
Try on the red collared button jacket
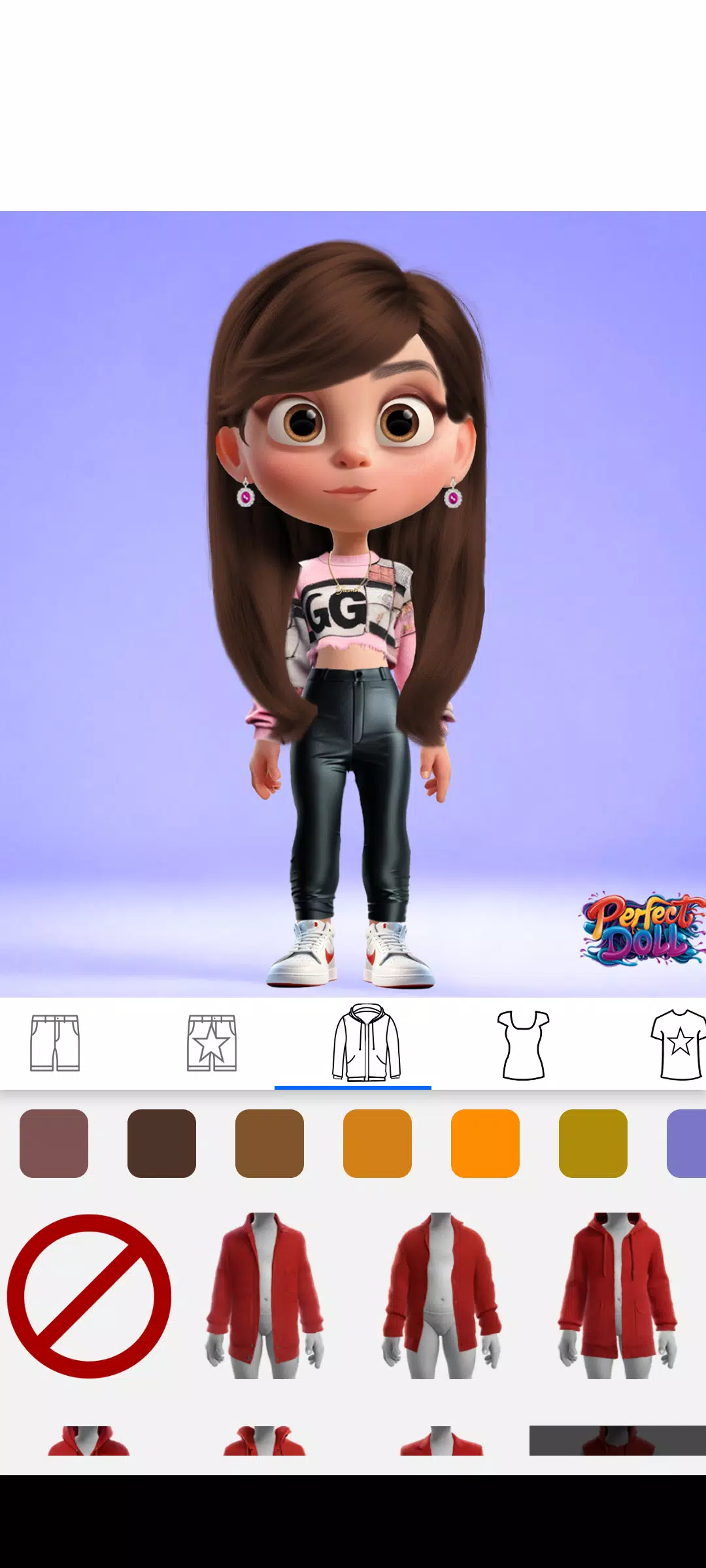[265, 1296]
